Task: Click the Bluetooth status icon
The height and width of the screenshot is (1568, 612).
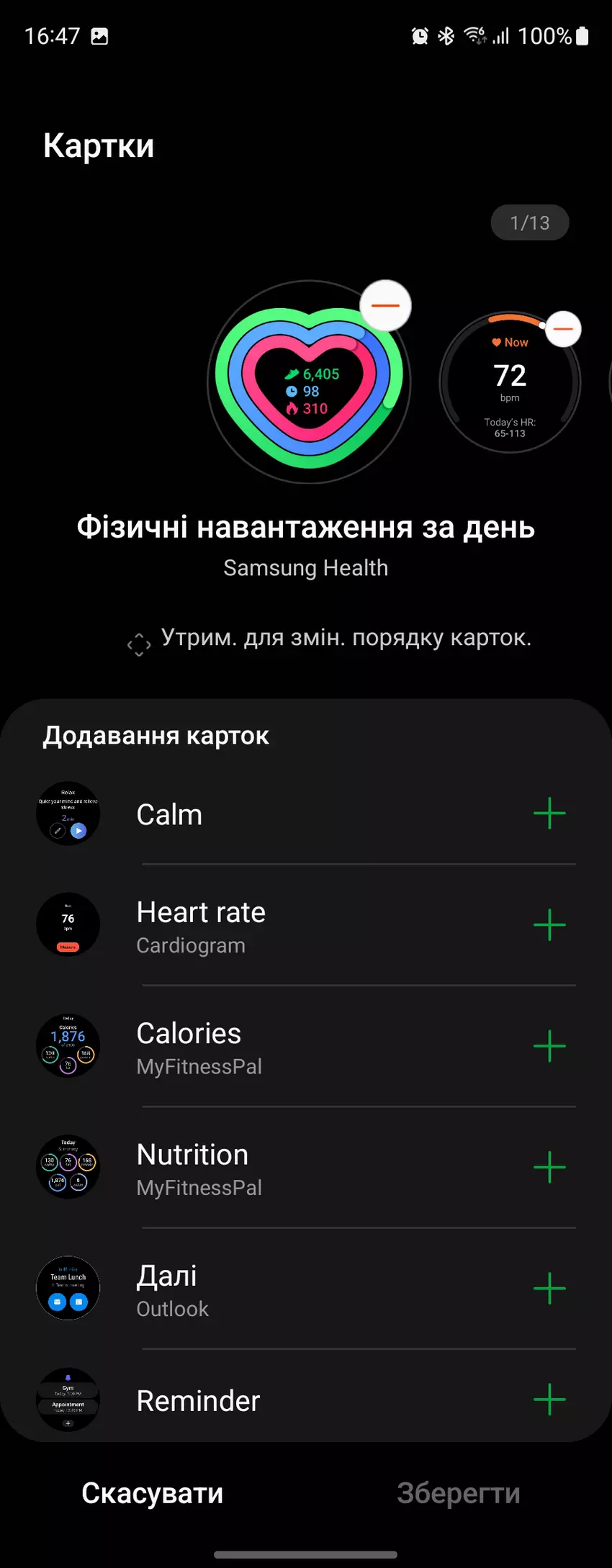Action: (447, 35)
